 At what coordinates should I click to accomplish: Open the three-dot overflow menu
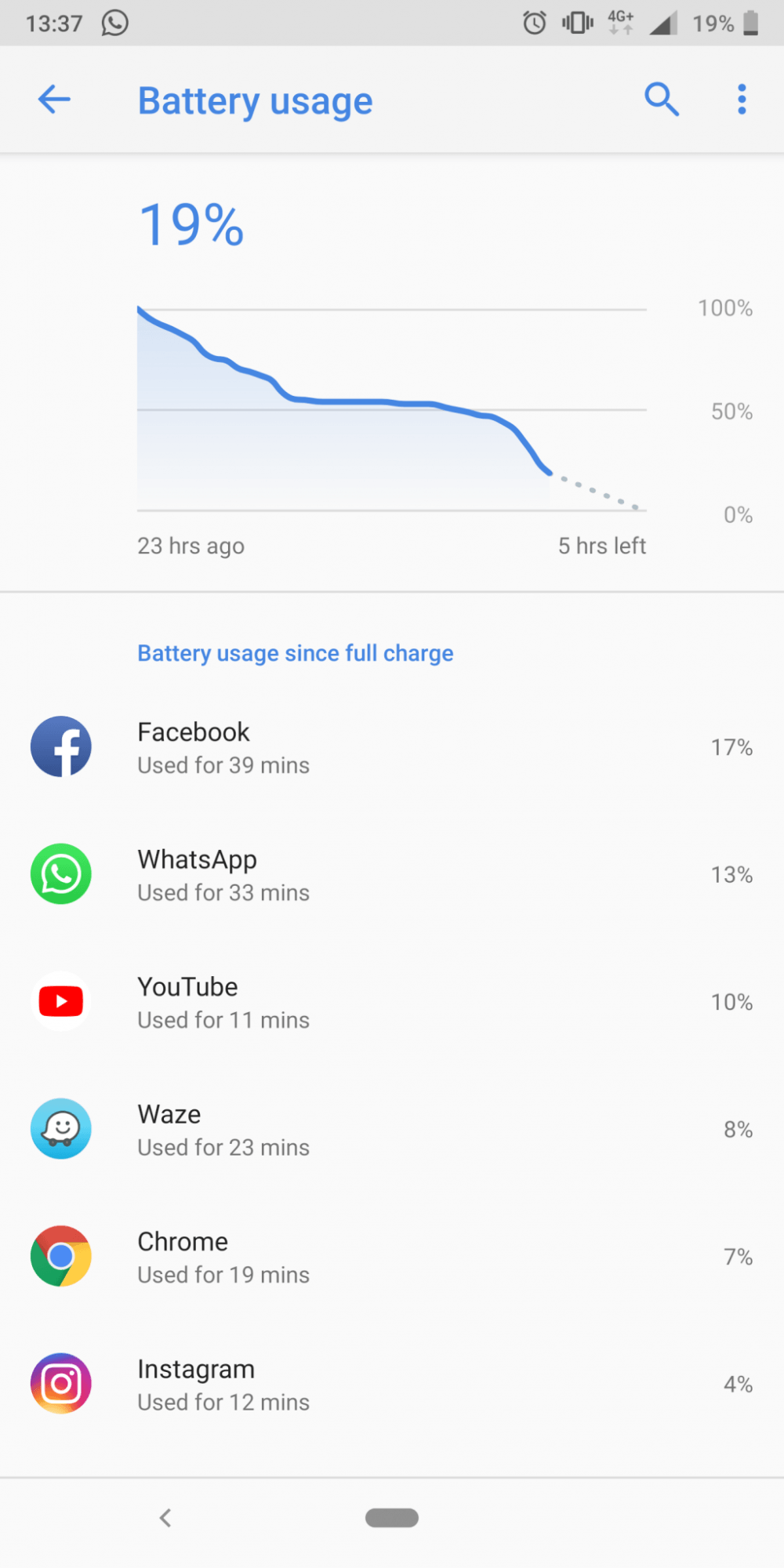(x=741, y=100)
